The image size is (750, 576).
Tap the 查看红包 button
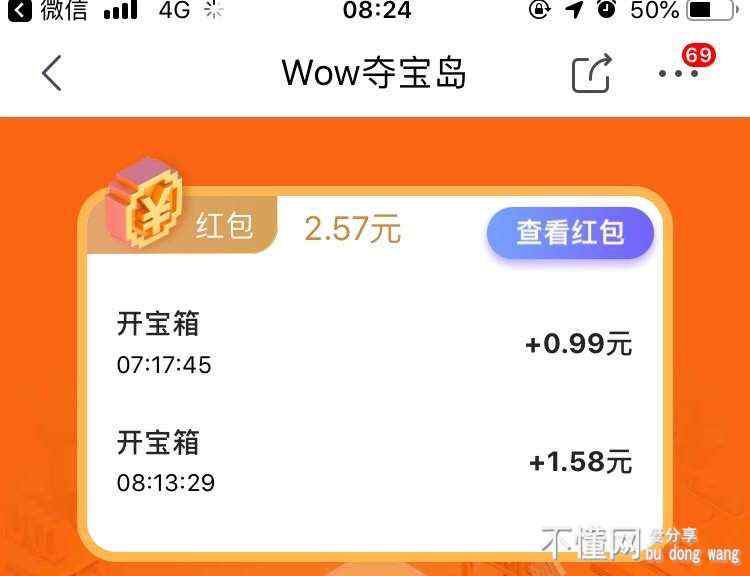pos(570,232)
